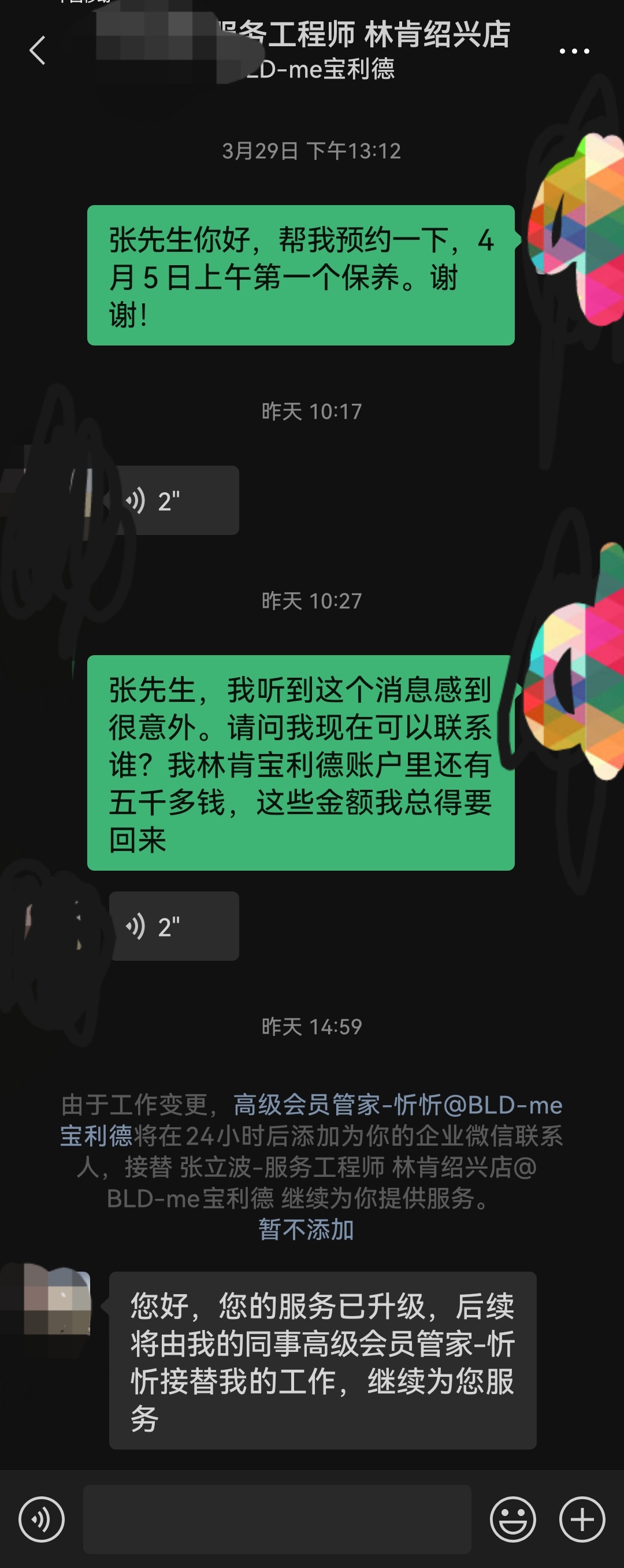This screenshot has width=624, height=1568.
Task: Switch to voice input mode
Action: coord(42,1519)
